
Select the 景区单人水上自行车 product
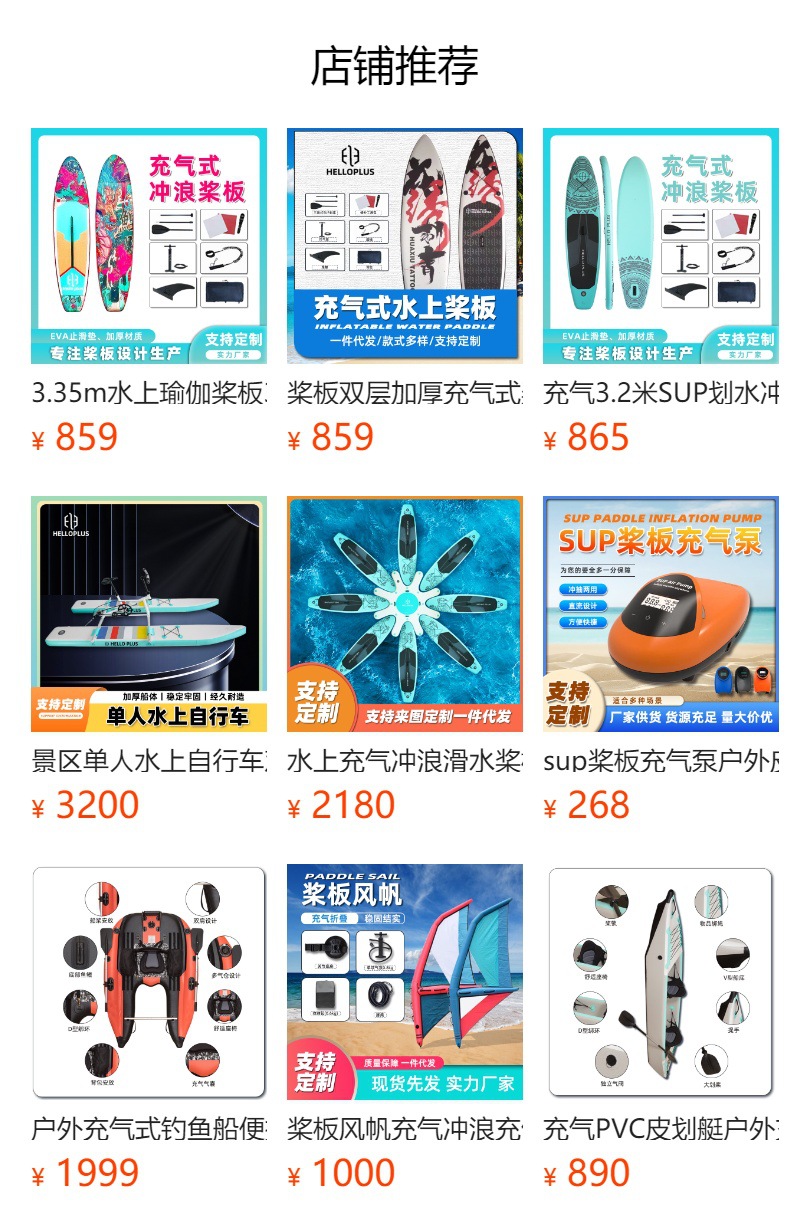(x=149, y=614)
